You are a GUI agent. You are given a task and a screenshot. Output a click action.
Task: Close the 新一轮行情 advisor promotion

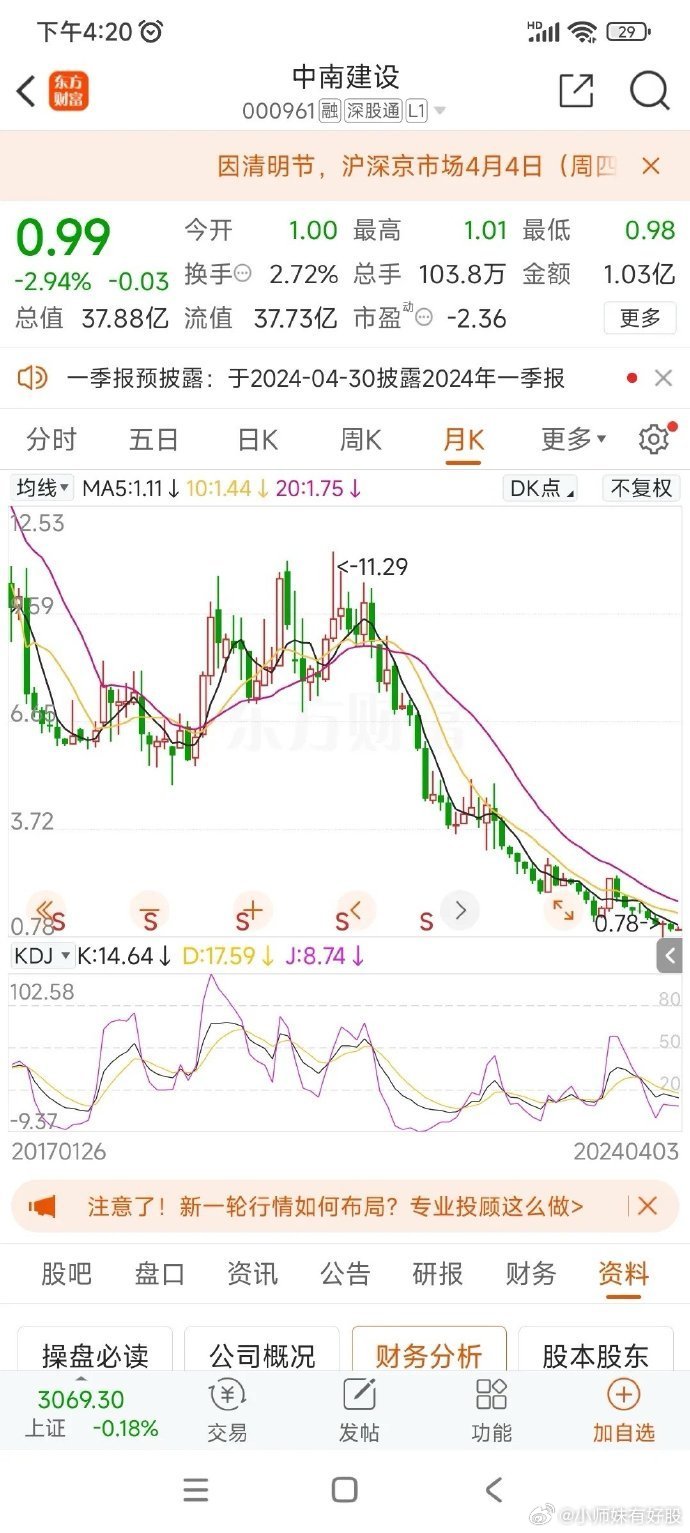coord(648,1206)
